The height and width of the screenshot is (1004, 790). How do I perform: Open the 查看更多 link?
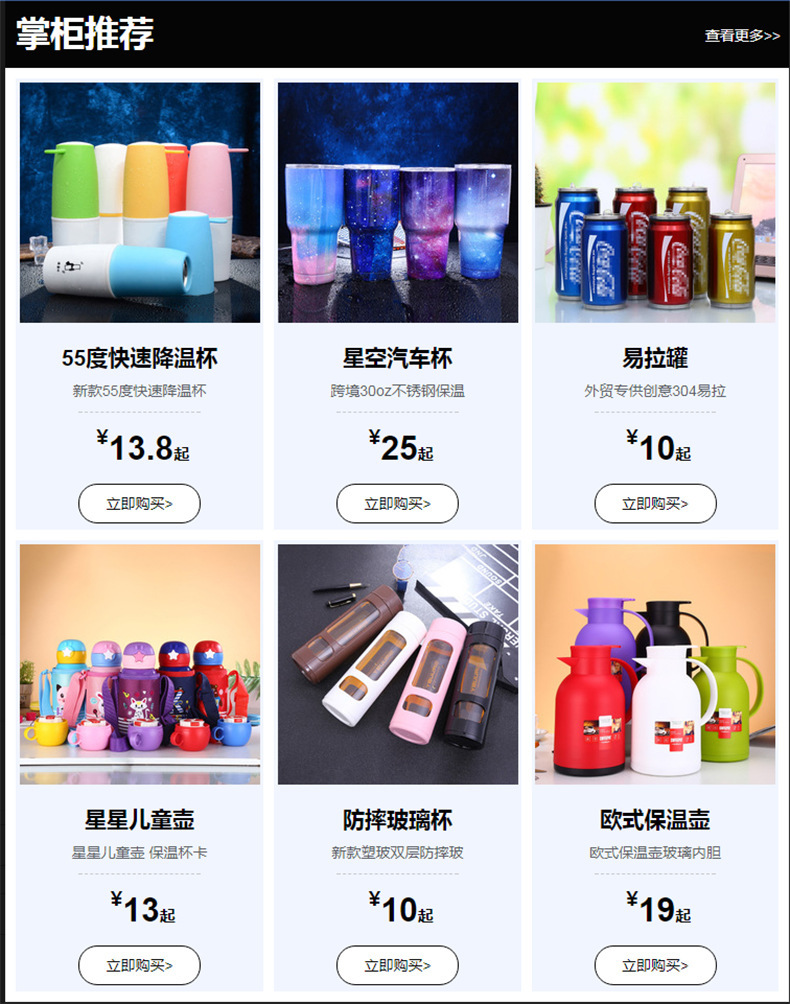click(741, 35)
